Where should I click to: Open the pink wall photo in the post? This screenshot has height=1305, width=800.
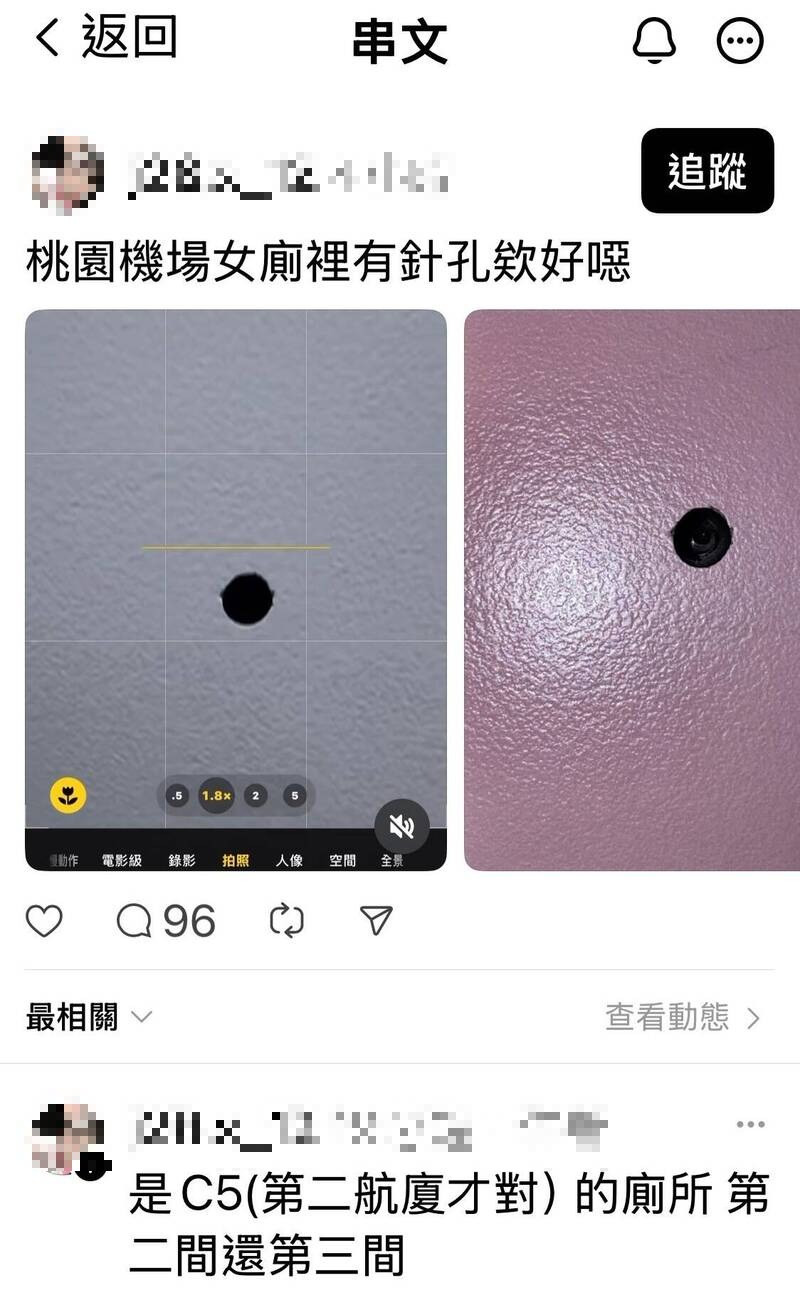click(632, 590)
